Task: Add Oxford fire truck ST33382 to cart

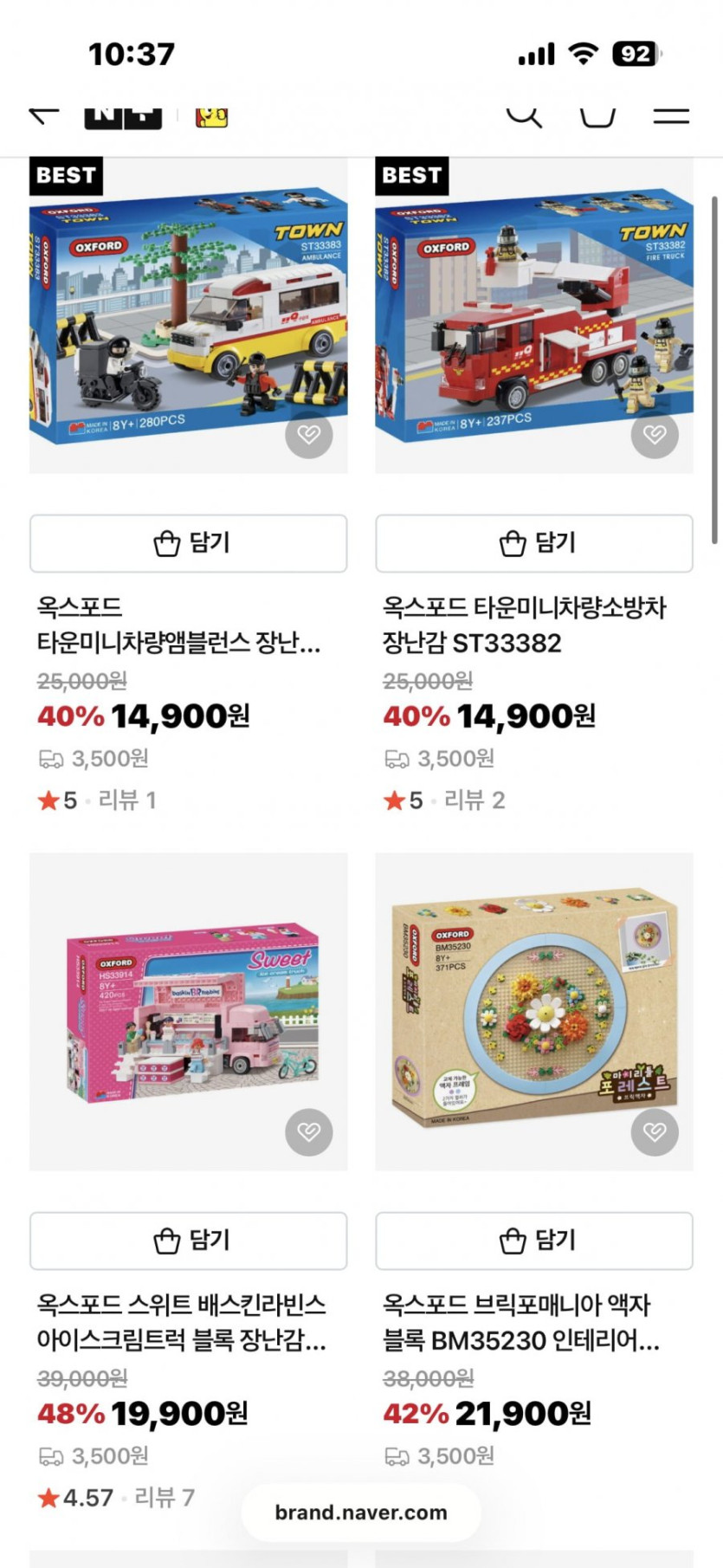Action: (534, 543)
